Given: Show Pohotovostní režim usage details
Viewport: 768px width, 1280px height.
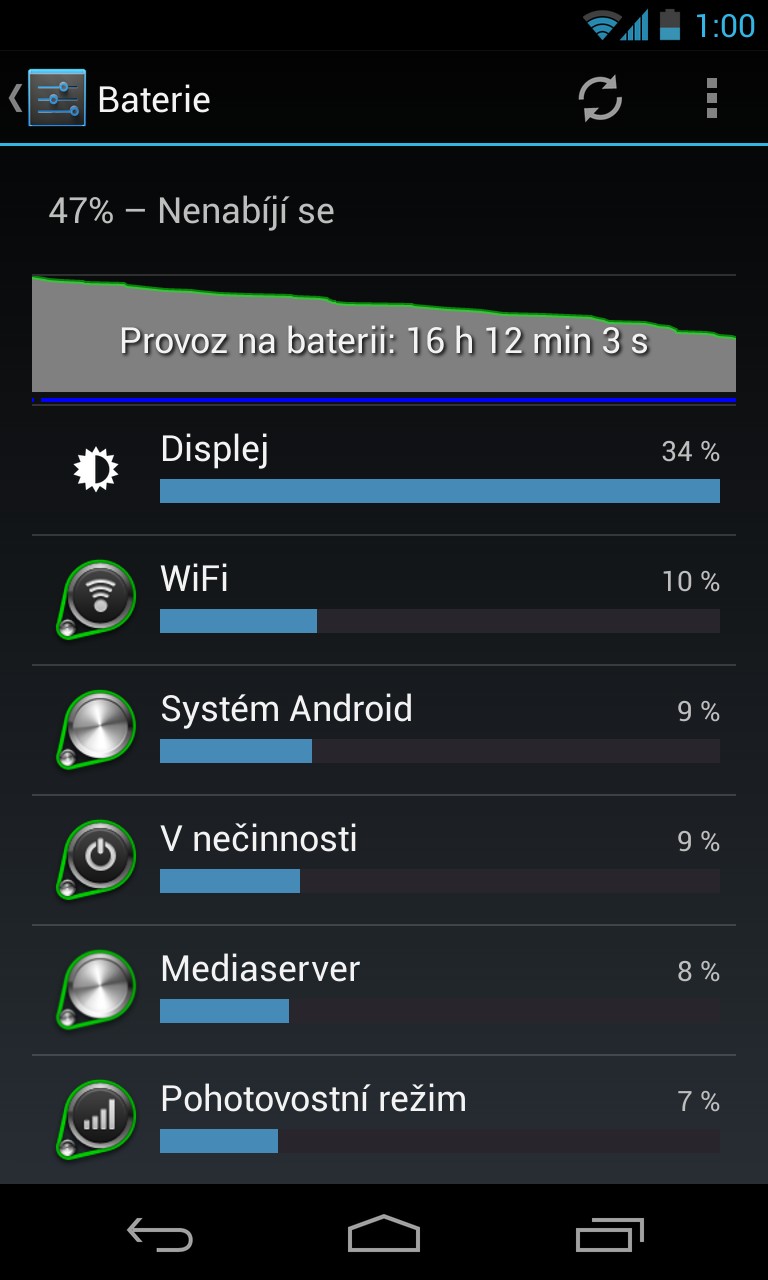Looking at the screenshot, I should (384, 1120).
